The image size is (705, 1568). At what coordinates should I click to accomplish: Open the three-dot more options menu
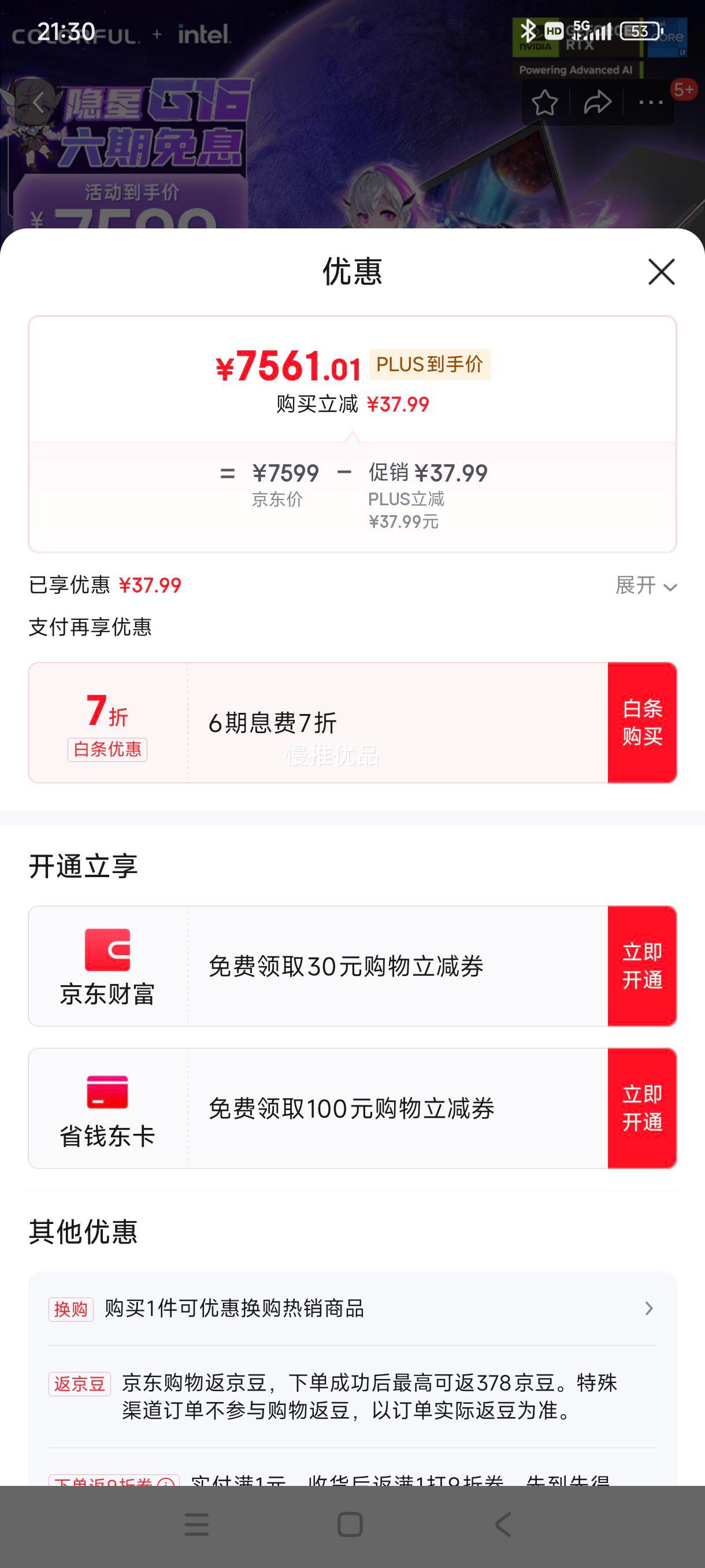click(651, 103)
